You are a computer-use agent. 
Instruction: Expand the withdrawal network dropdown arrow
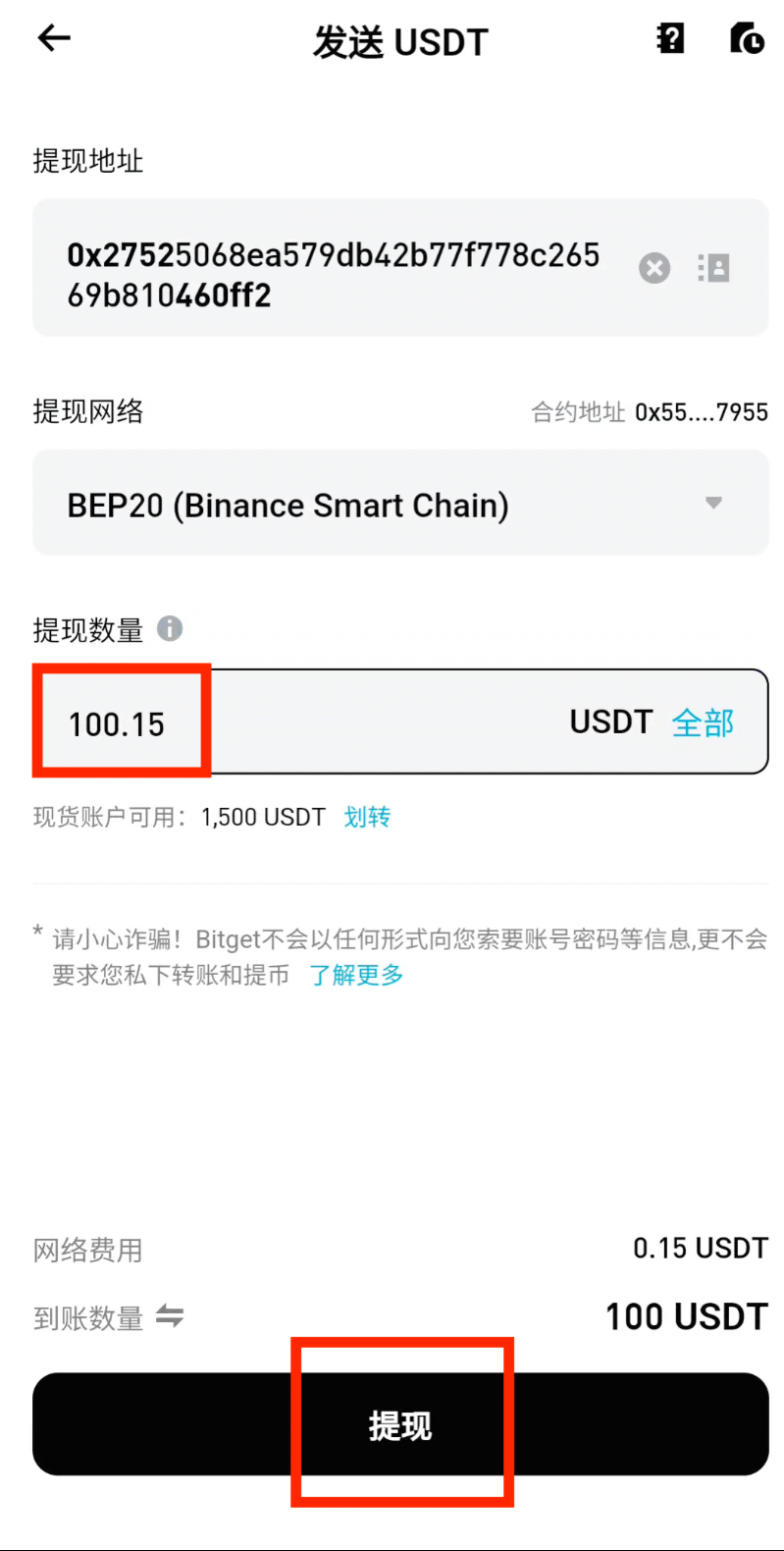pos(715,503)
